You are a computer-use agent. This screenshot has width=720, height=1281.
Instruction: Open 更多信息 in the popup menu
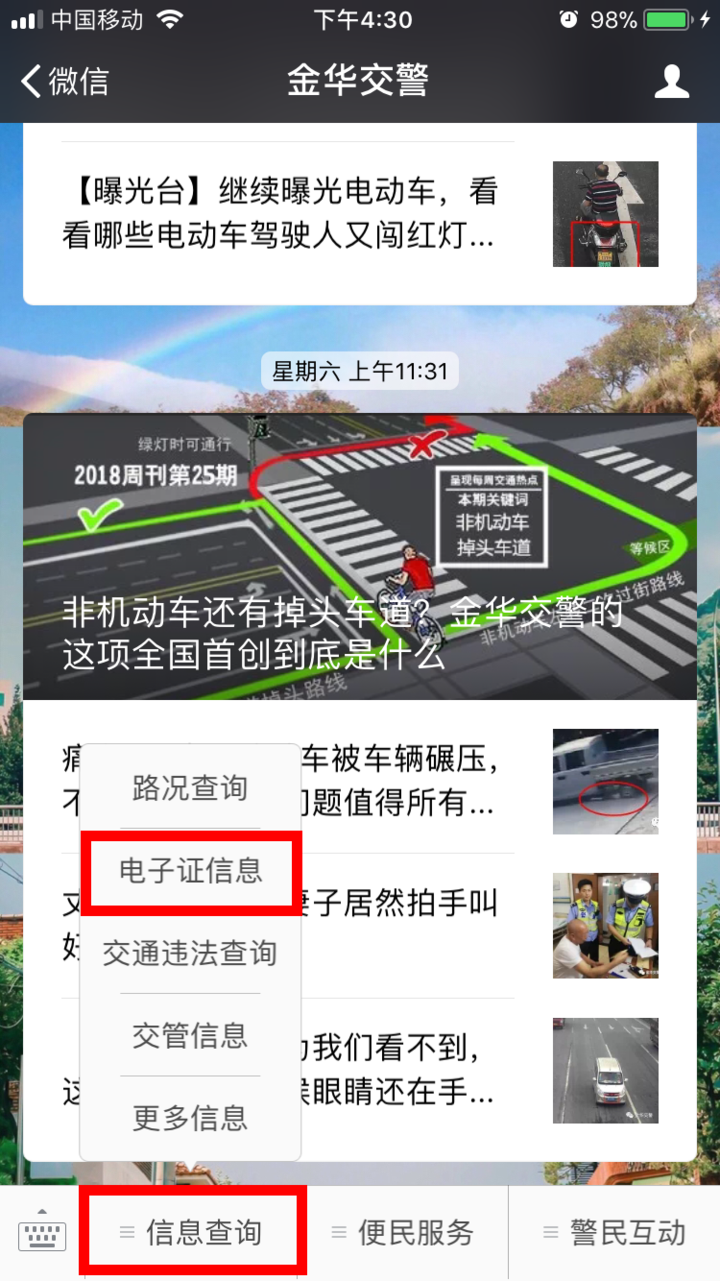click(x=190, y=1117)
